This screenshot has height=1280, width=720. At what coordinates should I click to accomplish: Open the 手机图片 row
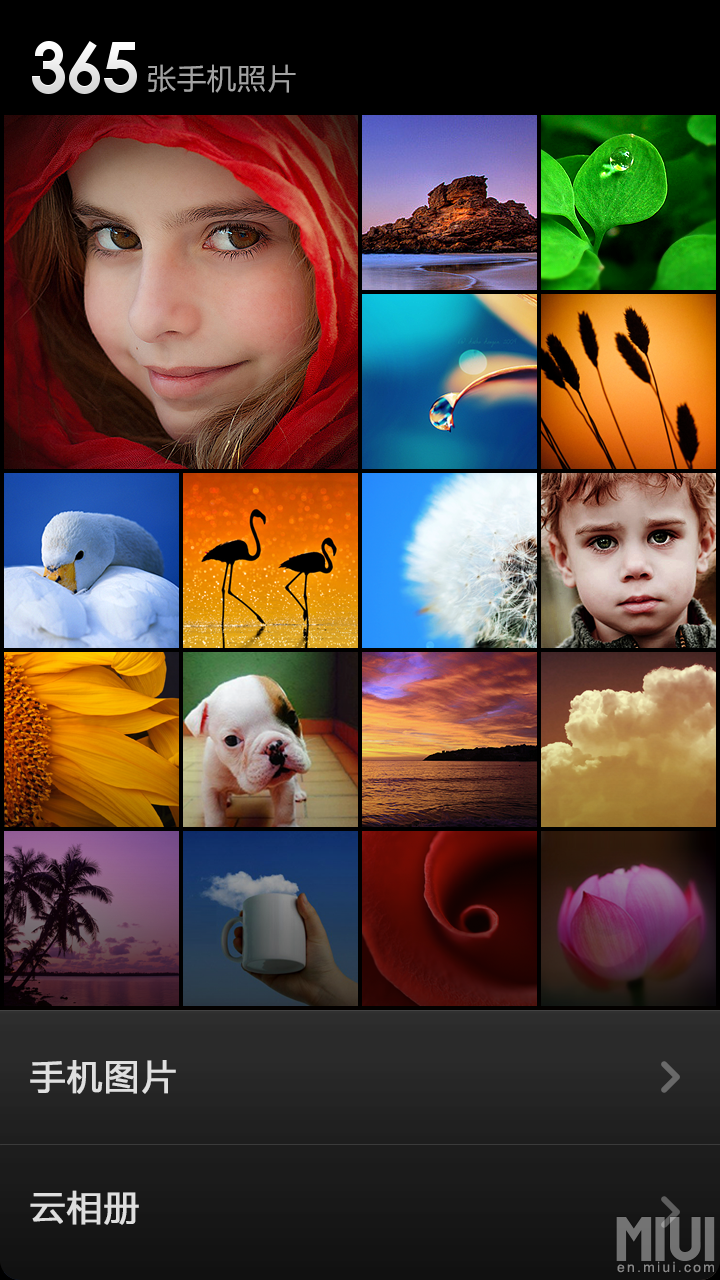[360, 1077]
